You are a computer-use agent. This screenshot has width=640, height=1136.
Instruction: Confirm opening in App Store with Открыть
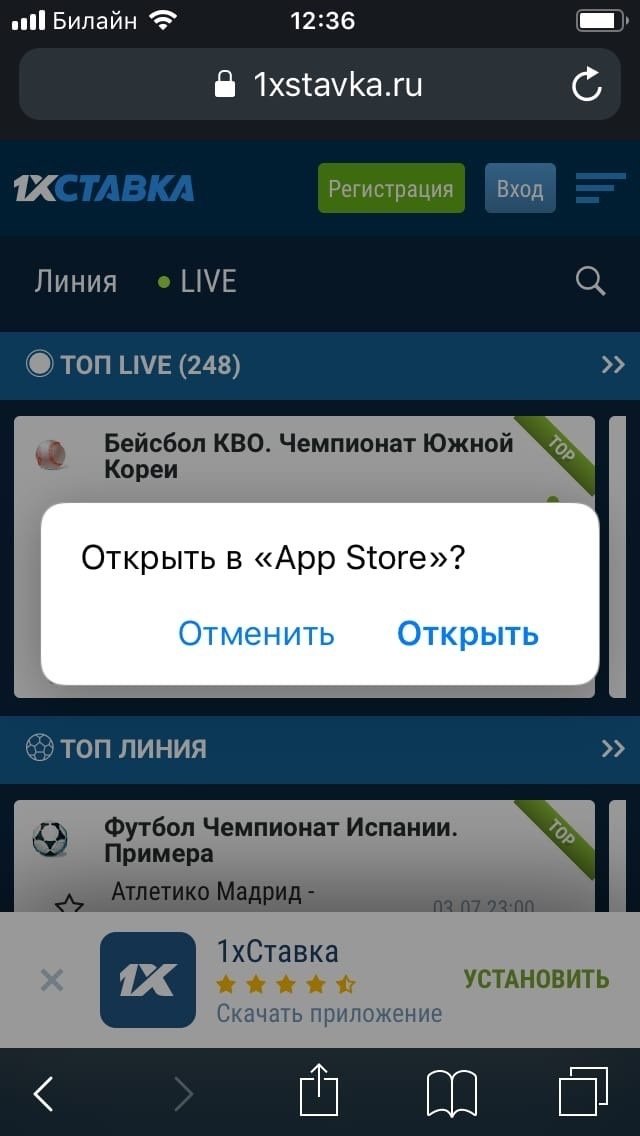pos(467,633)
